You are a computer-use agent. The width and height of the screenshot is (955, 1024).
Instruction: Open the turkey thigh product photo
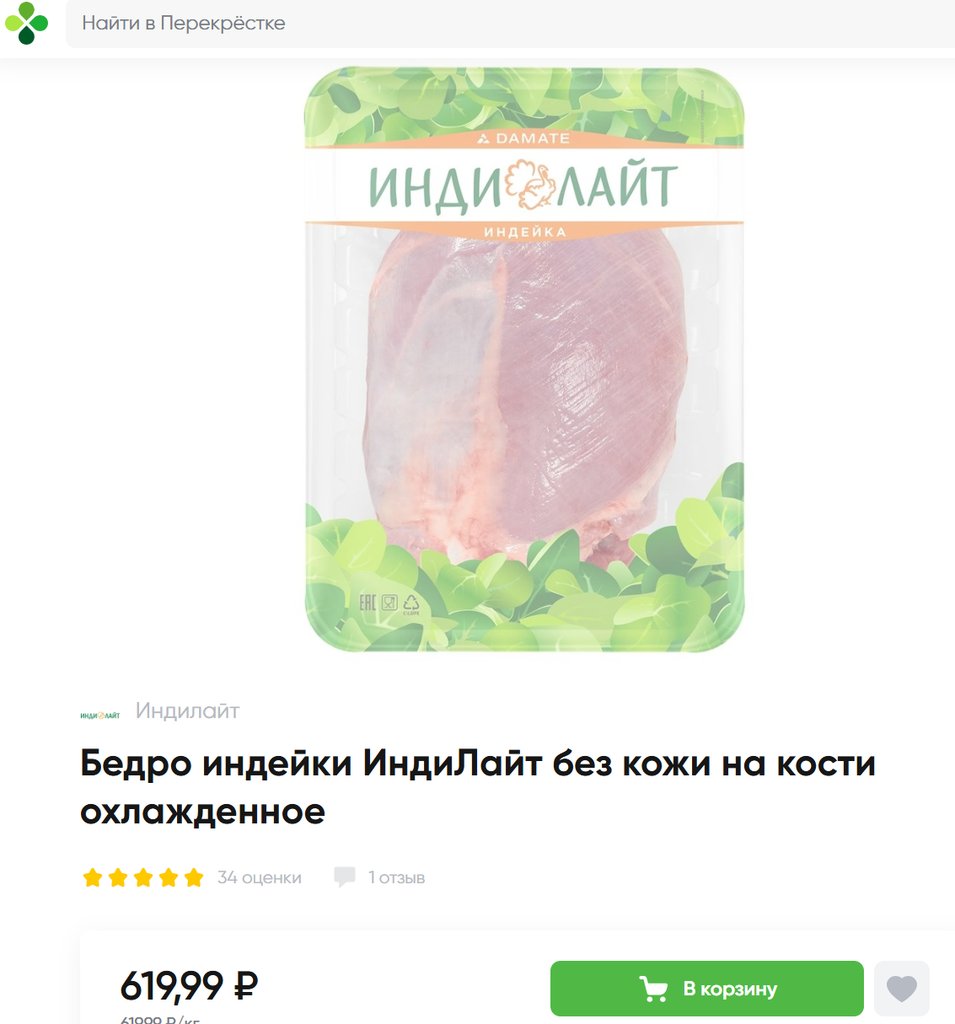pos(524,360)
